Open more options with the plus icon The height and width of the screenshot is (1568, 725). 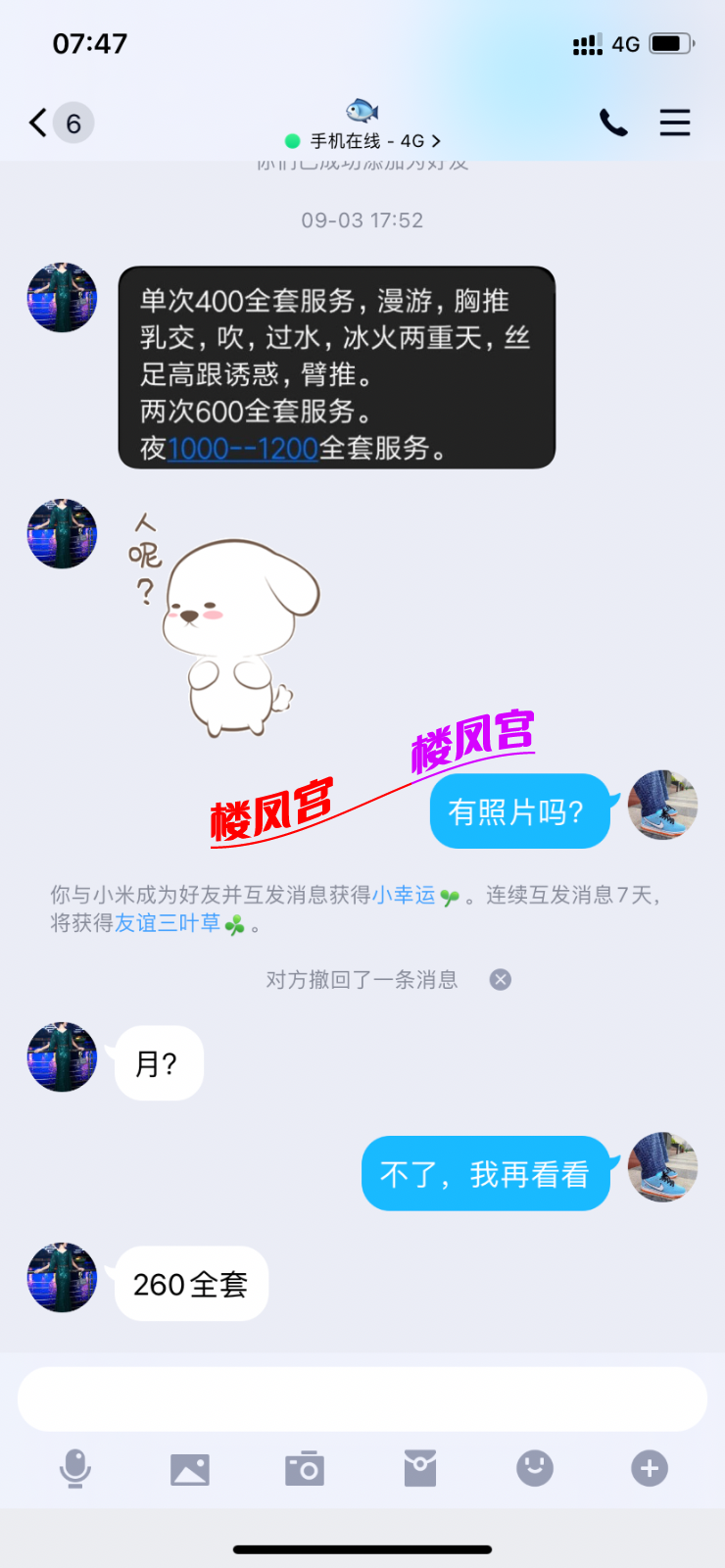(650, 1469)
